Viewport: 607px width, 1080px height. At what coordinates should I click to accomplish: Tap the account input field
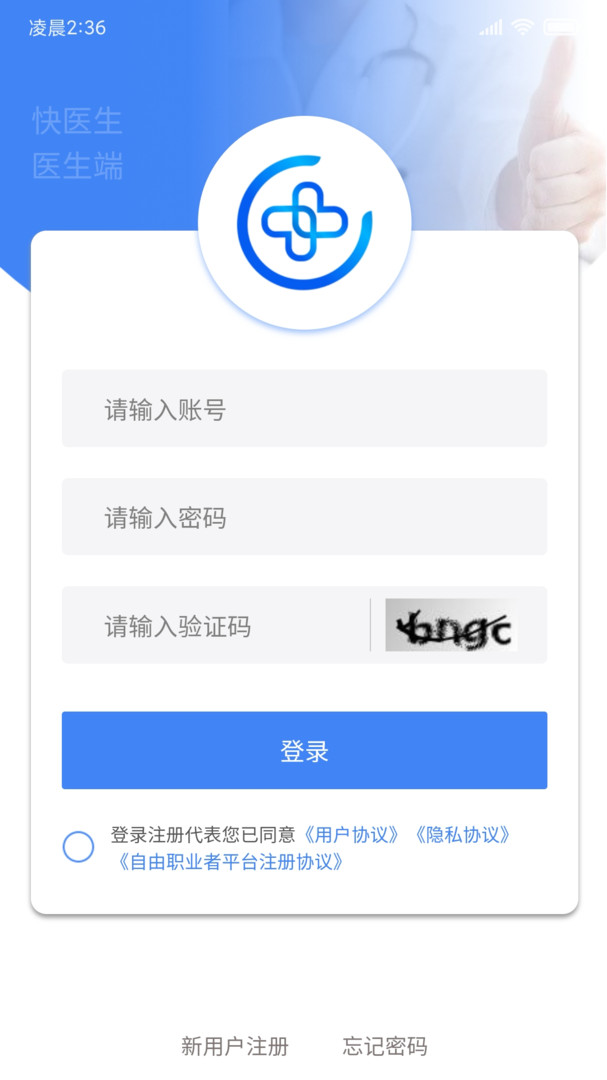304,408
